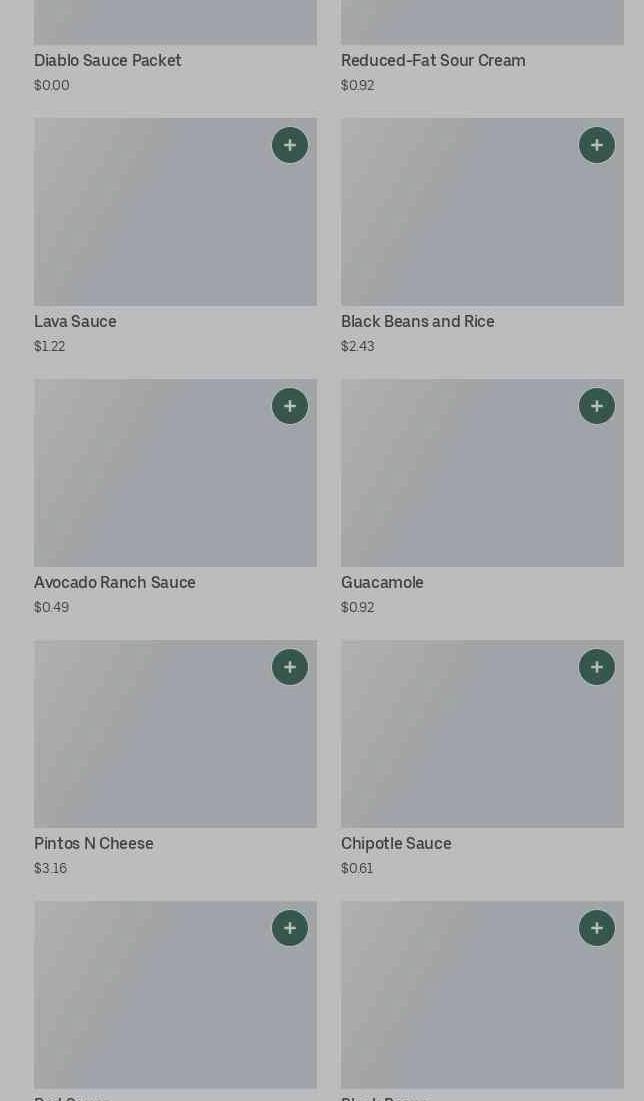
Task: Tap the plus on Avocado Ranch Sauce
Action: (x=289, y=406)
